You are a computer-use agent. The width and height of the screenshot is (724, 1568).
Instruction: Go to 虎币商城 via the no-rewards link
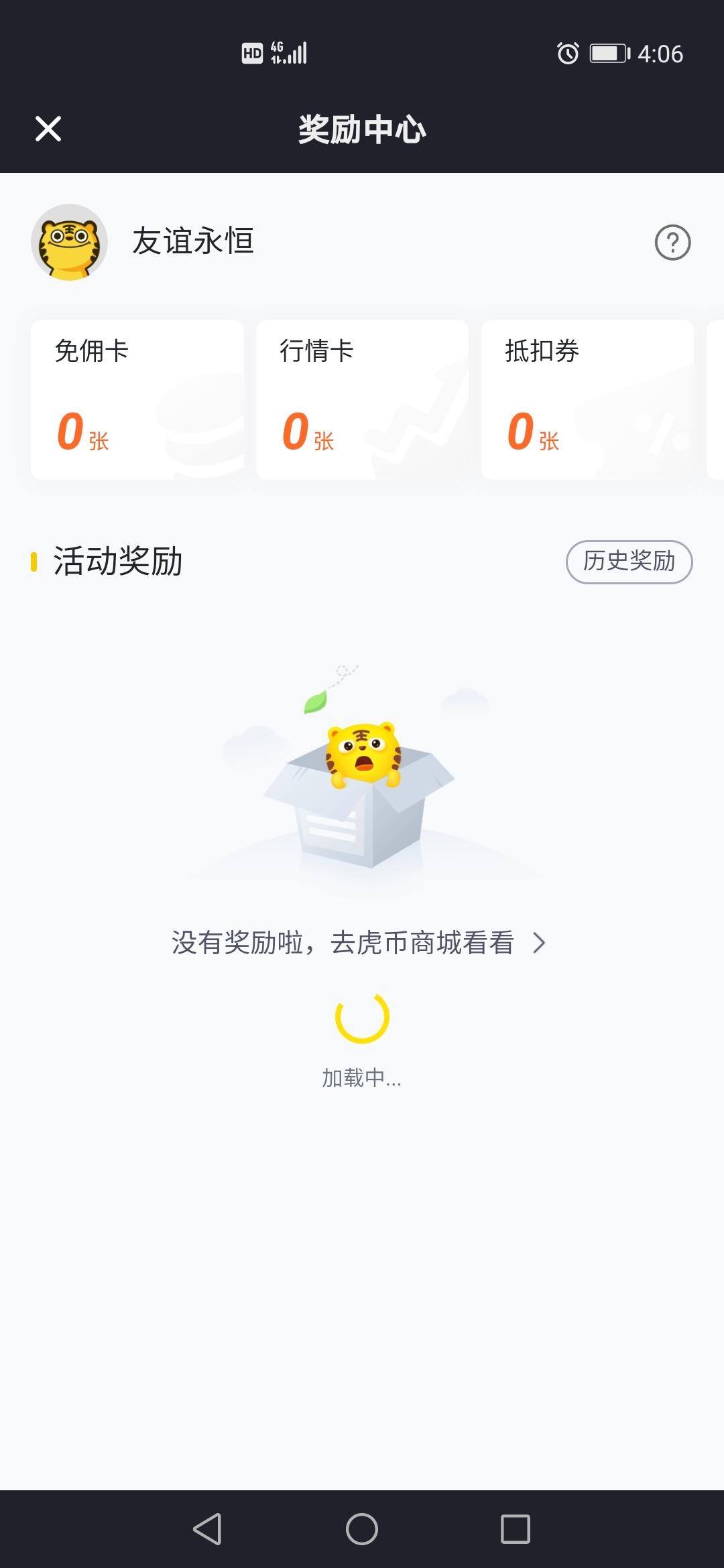tap(359, 943)
